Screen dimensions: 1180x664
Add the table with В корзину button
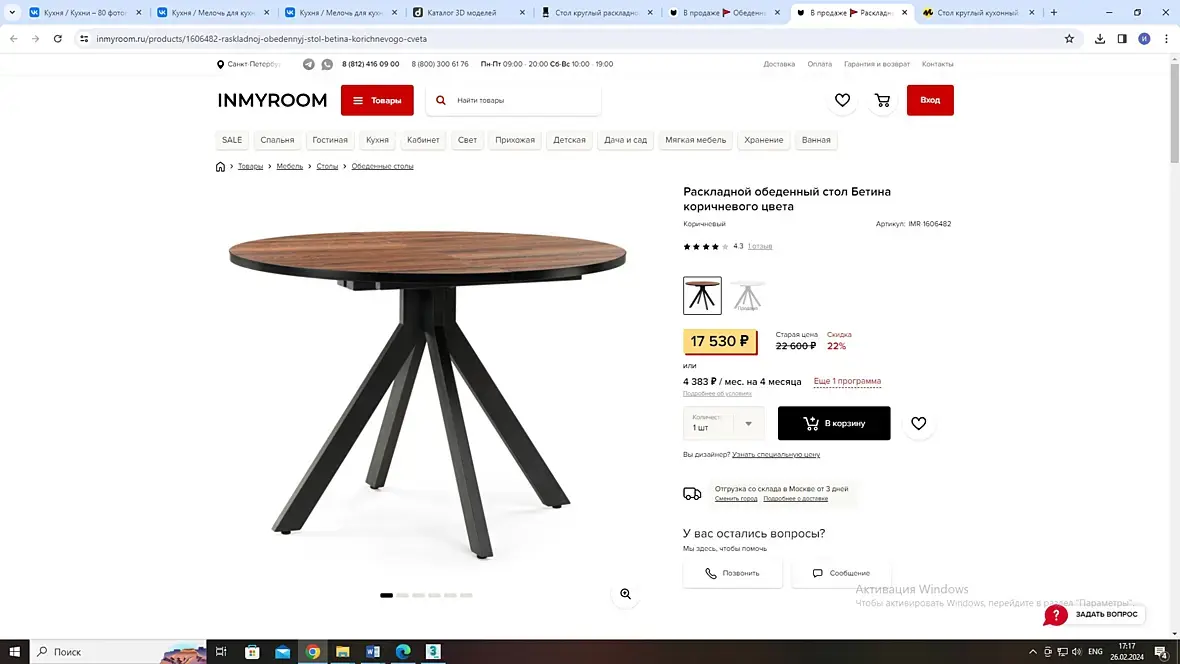(834, 423)
